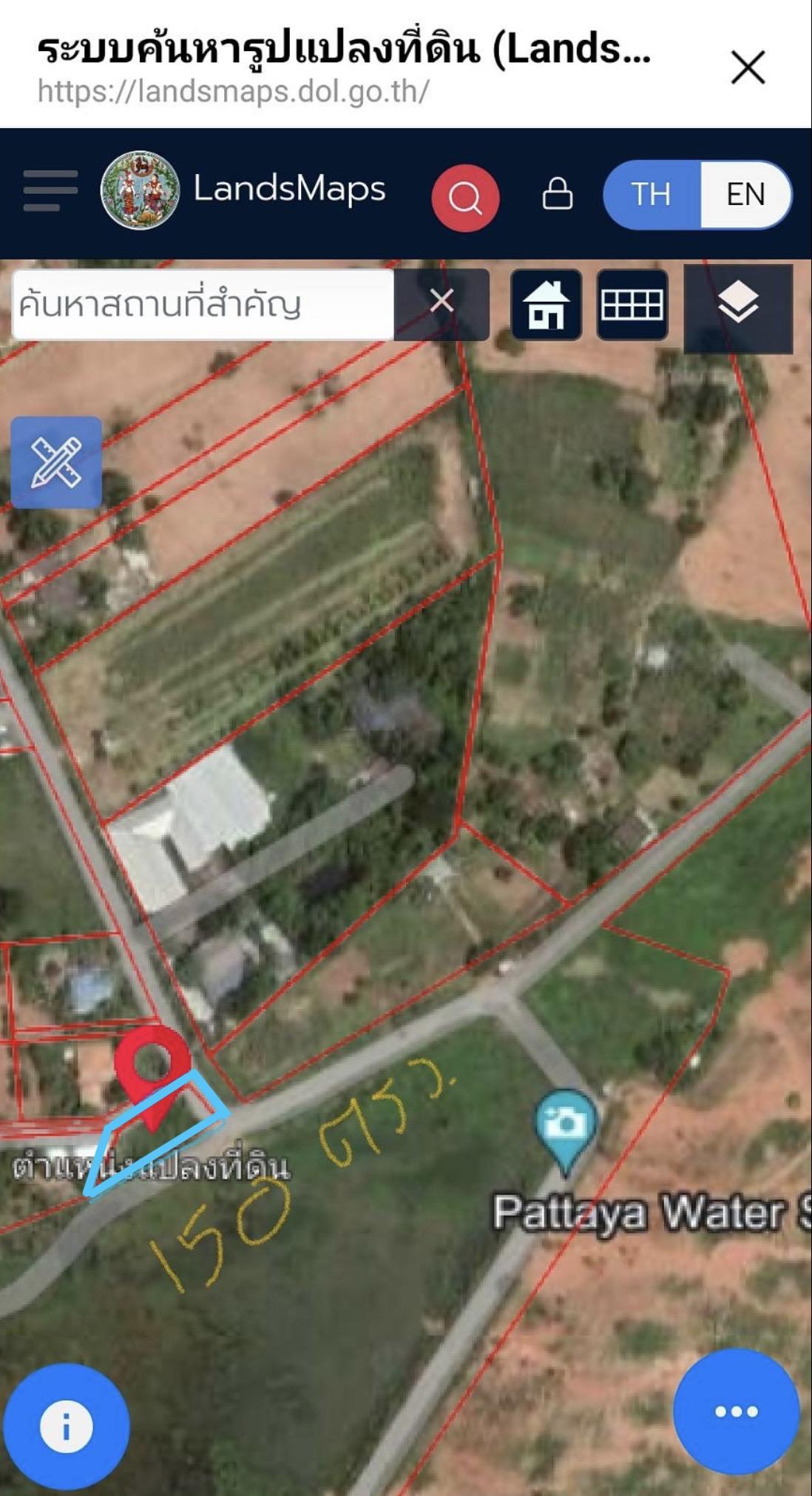Tap the red search button
The height and width of the screenshot is (1496, 812).
coord(465,198)
